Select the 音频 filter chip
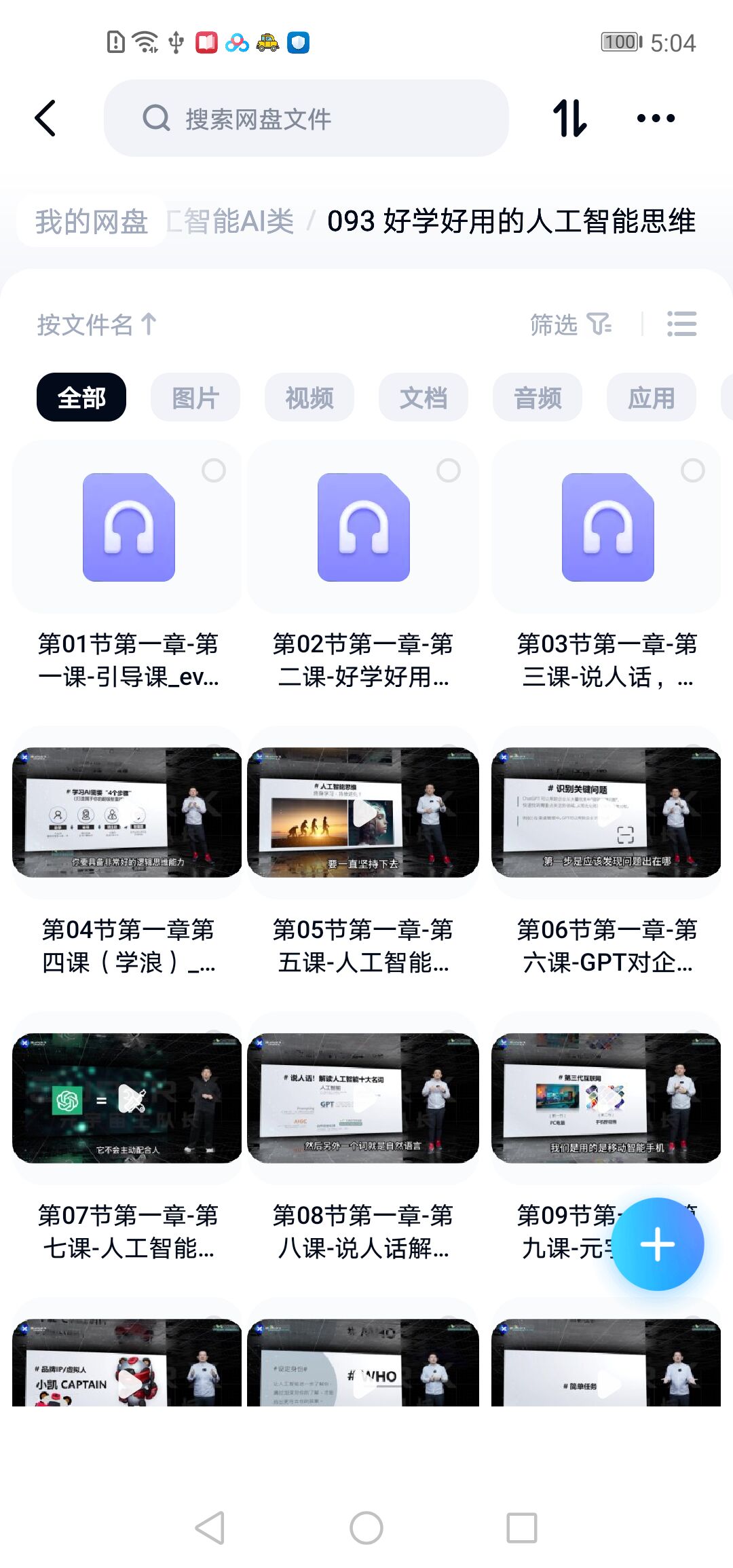733x1568 pixels. pos(538,398)
